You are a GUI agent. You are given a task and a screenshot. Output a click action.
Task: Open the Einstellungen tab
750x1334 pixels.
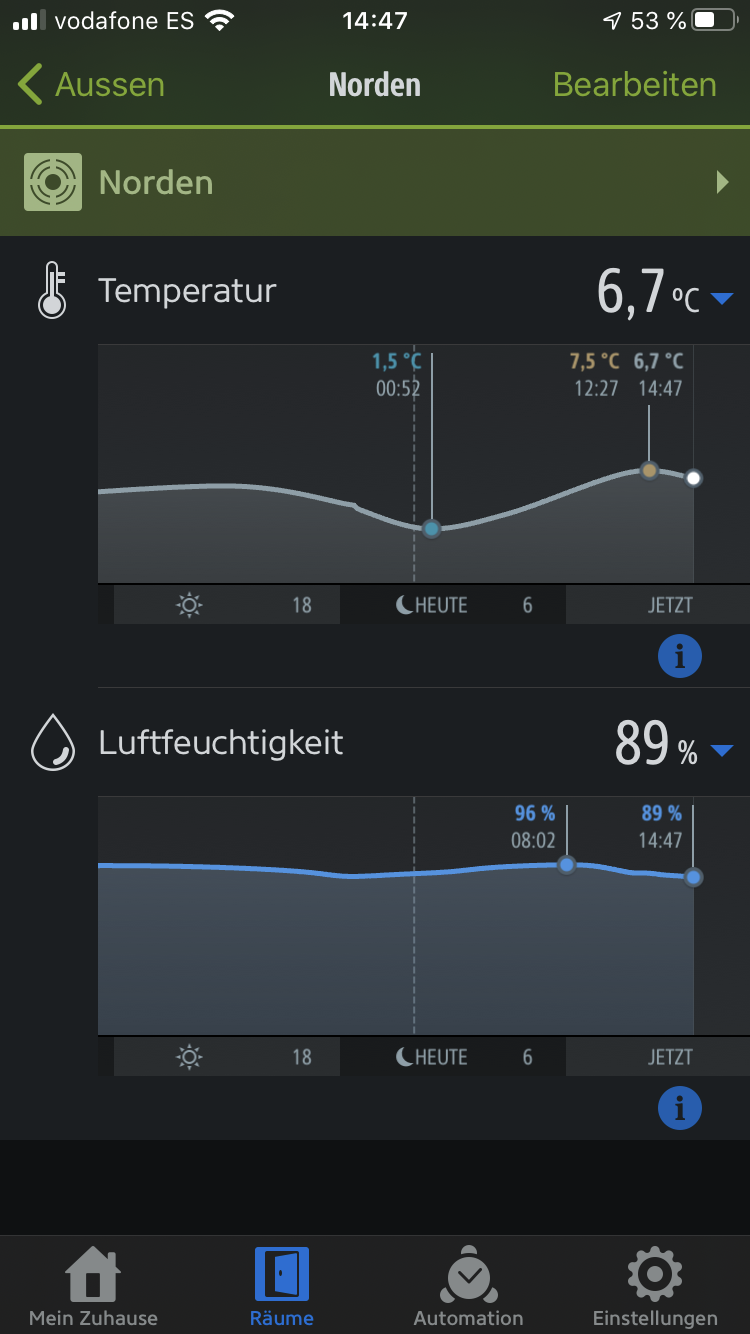[655, 1286]
